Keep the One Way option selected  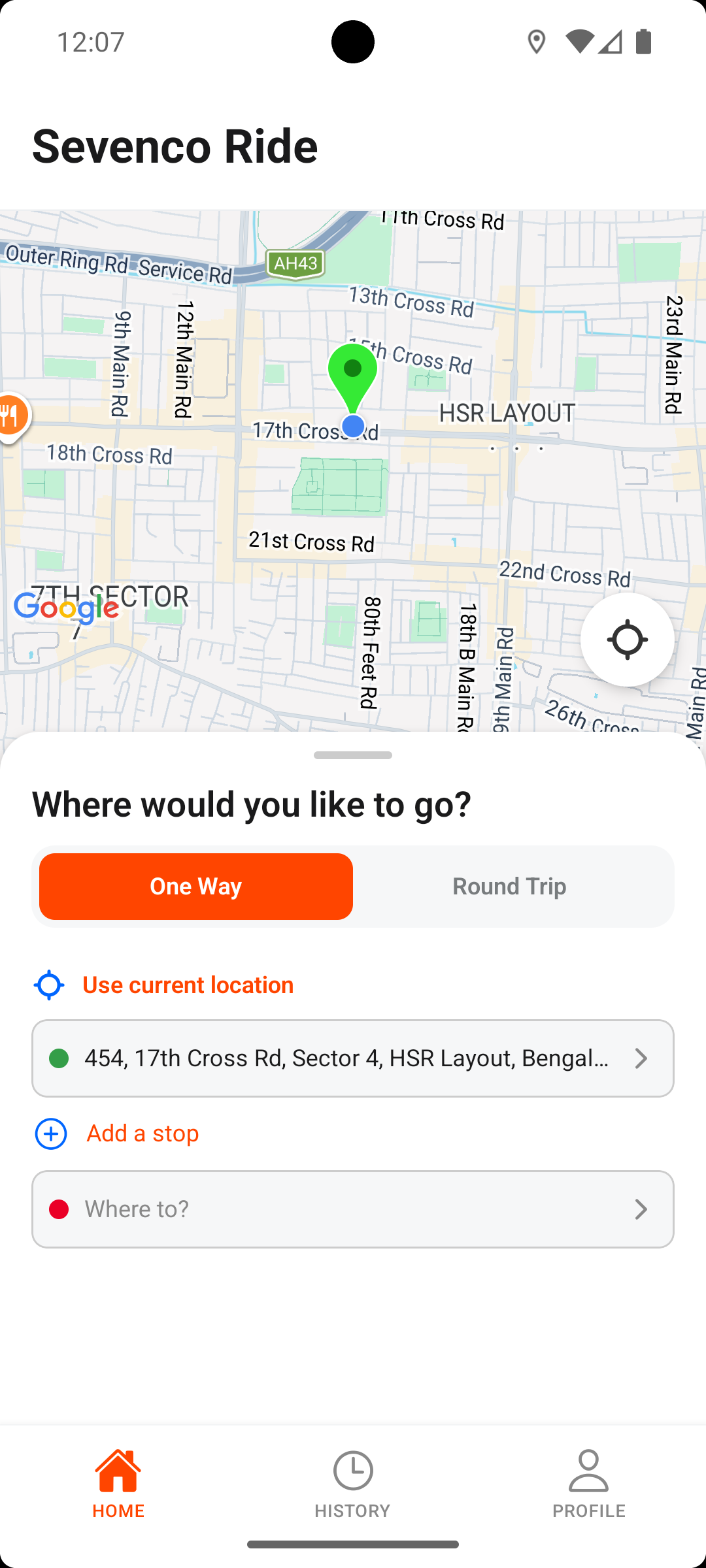point(195,886)
